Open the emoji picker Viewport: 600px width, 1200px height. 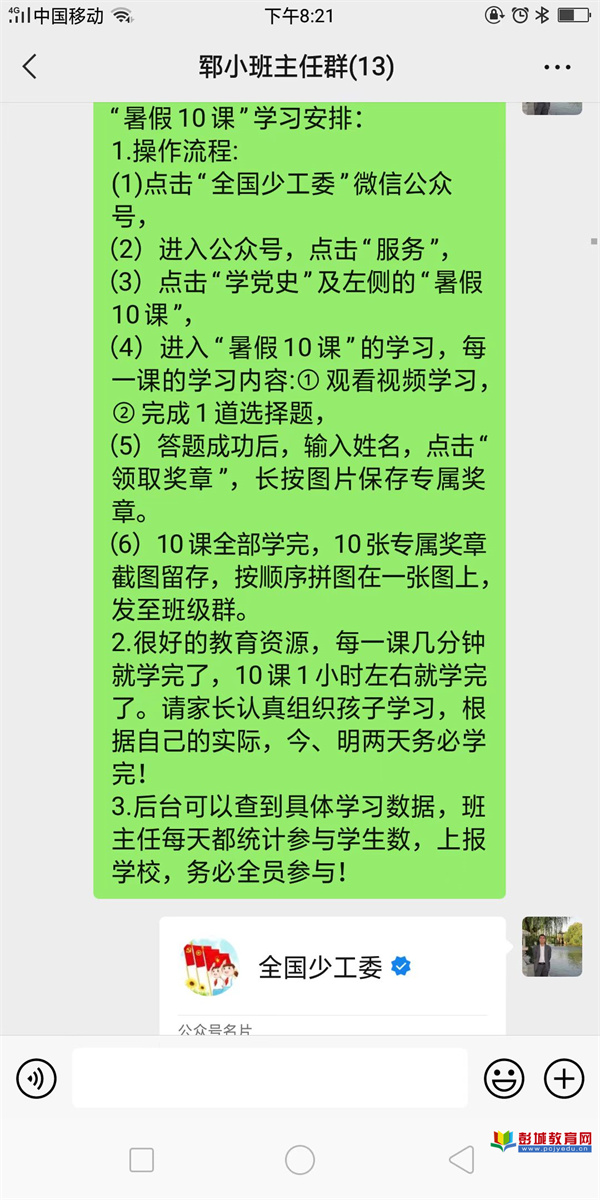pos(504,1078)
